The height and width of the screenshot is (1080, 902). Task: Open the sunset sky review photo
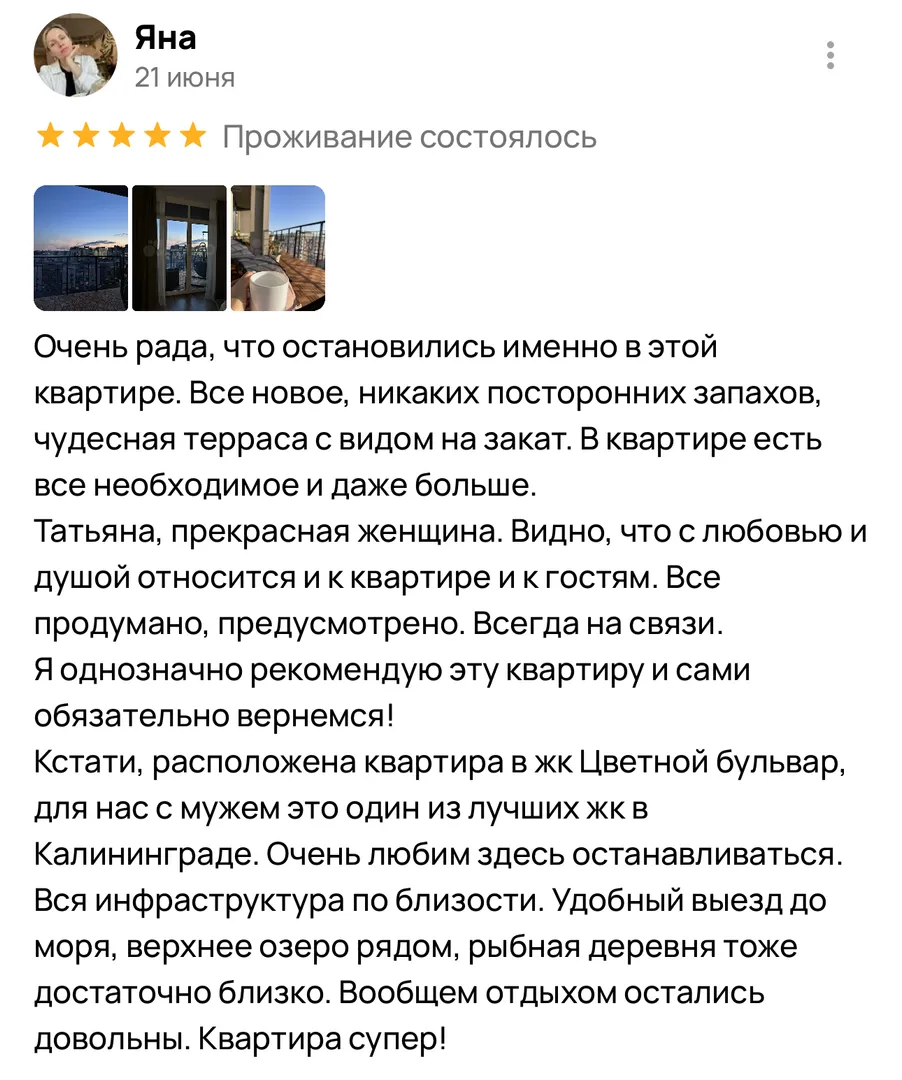[x=81, y=248]
